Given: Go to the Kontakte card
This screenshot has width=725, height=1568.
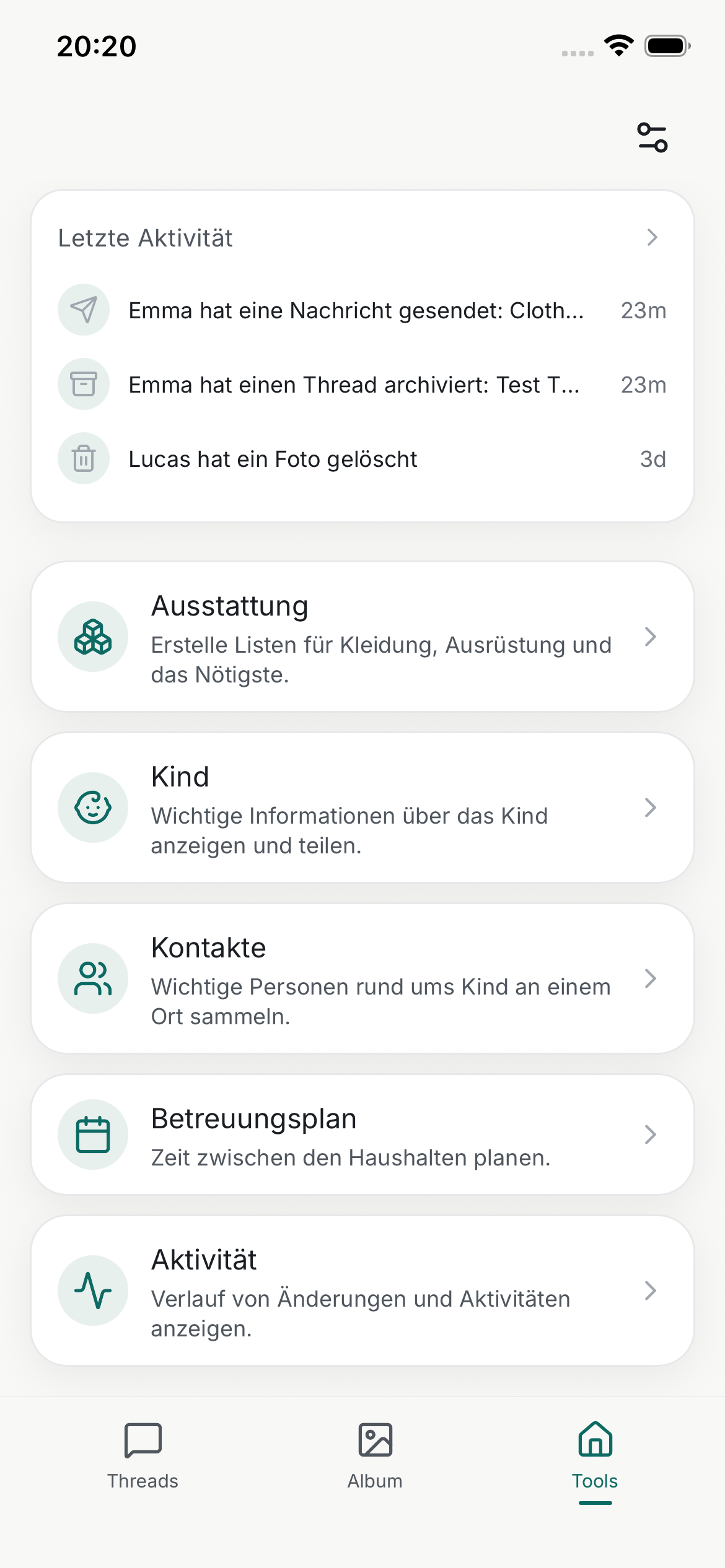Looking at the screenshot, I should (x=362, y=978).
